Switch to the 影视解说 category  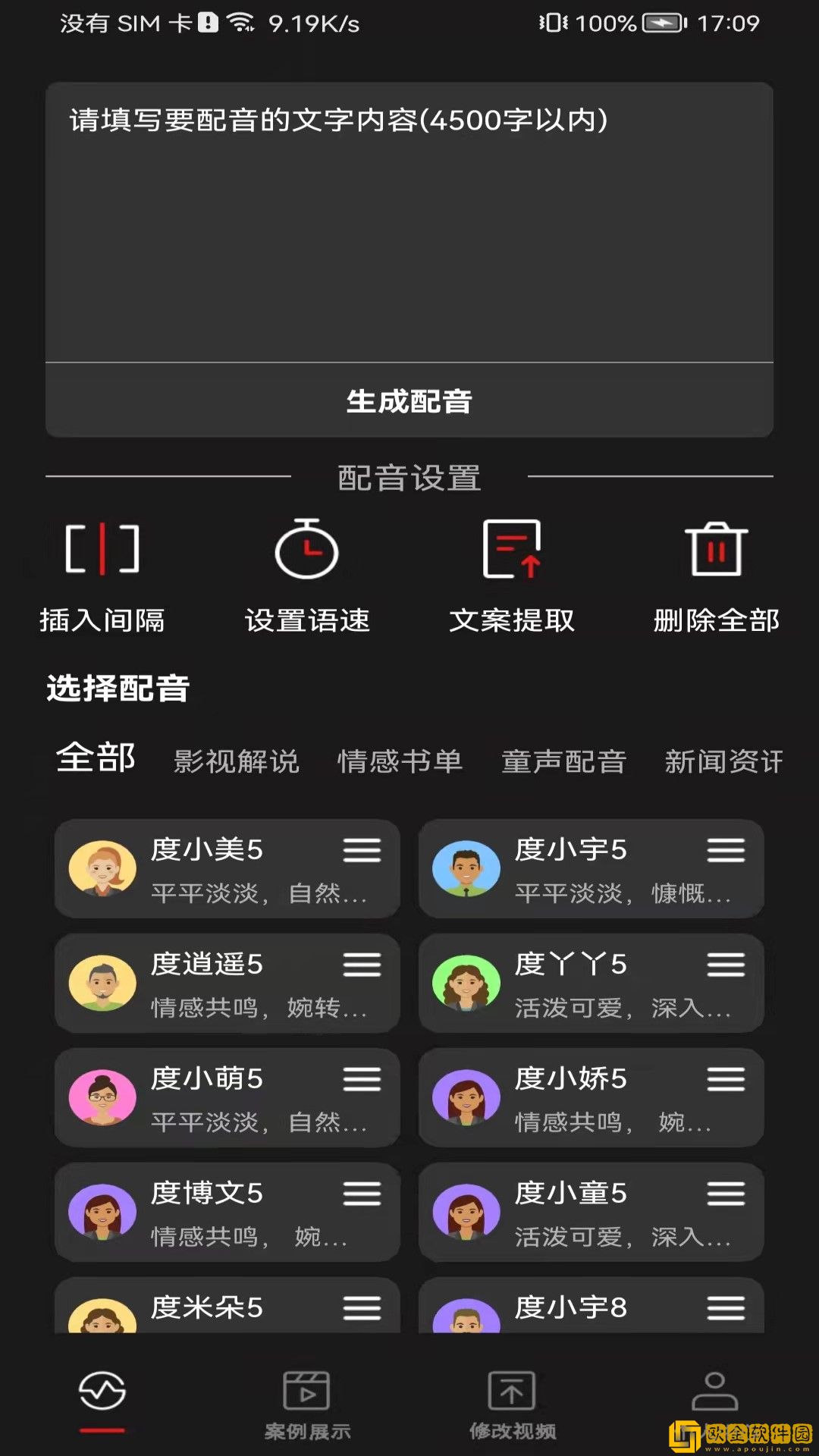click(x=237, y=761)
